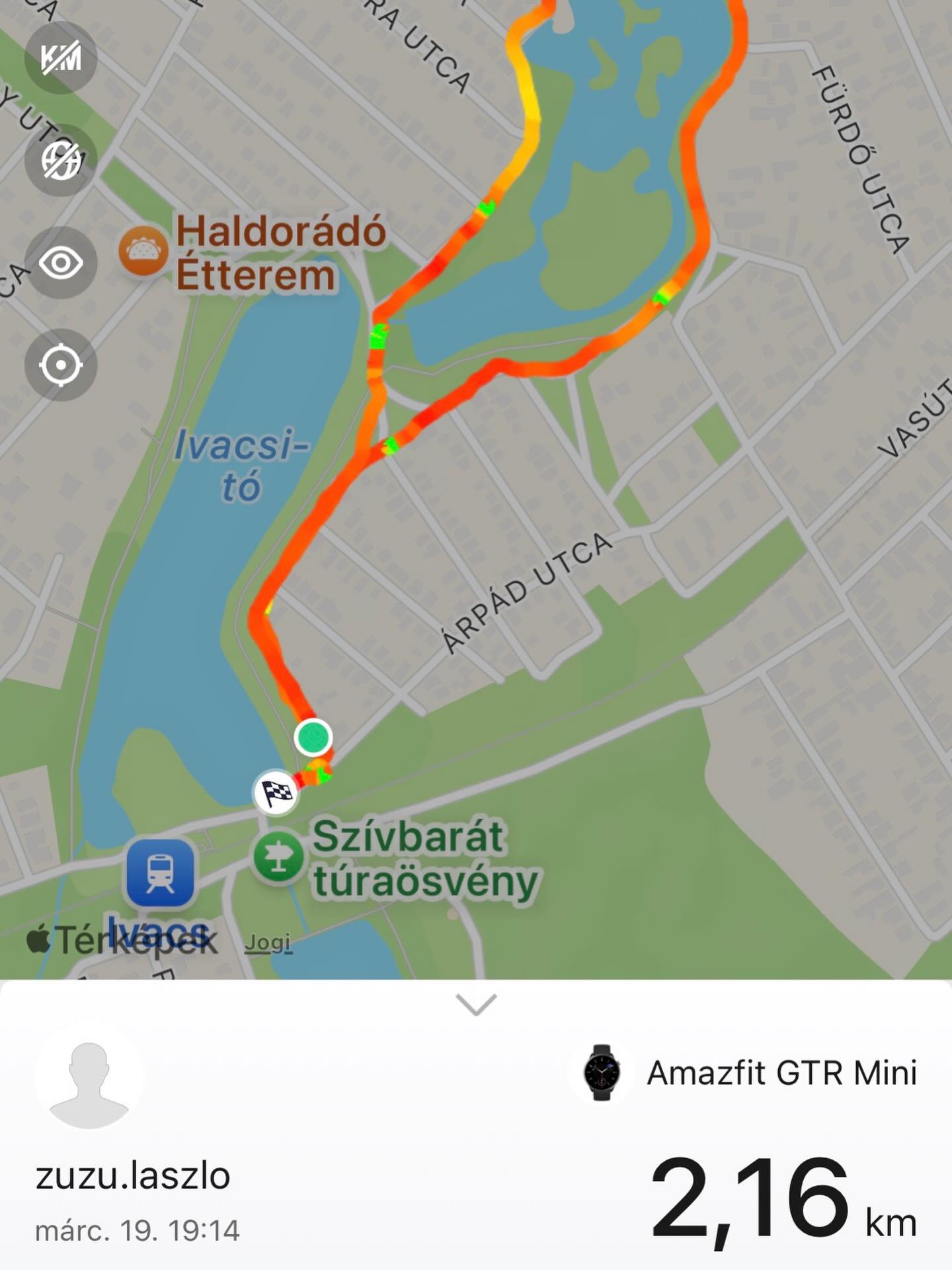Toggle the kilometer markers on the map
The width and height of the screenshot is (952, 1270).
click(x=61, y=58)
